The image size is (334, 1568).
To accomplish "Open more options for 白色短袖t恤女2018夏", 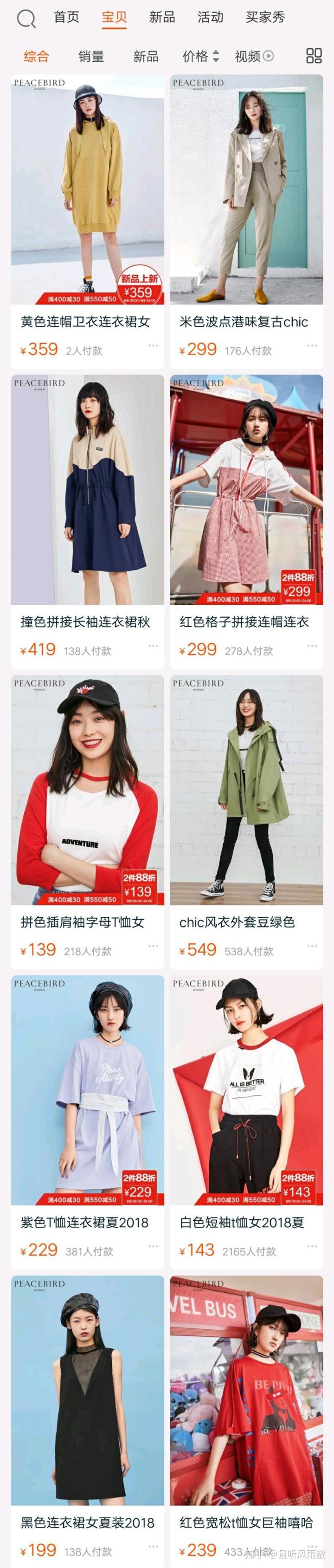I will 312,1246.
